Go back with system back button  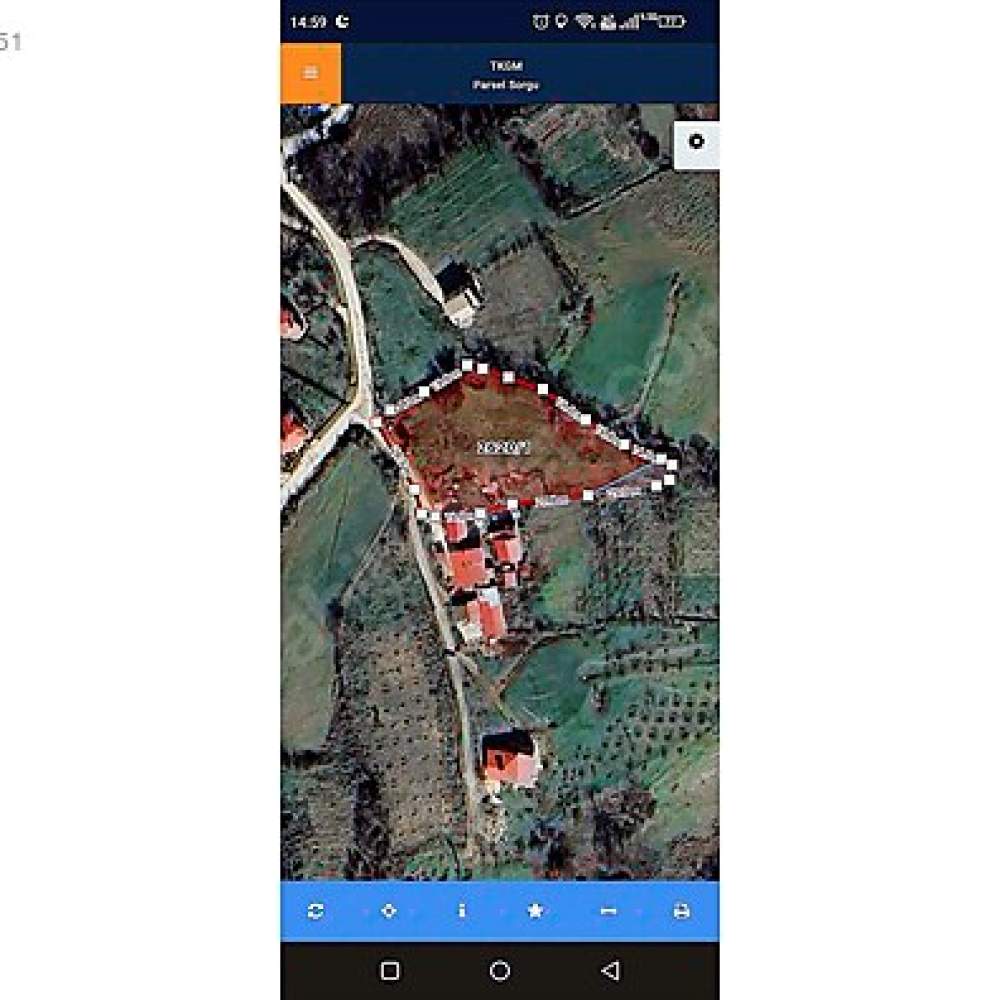point(609,971)
